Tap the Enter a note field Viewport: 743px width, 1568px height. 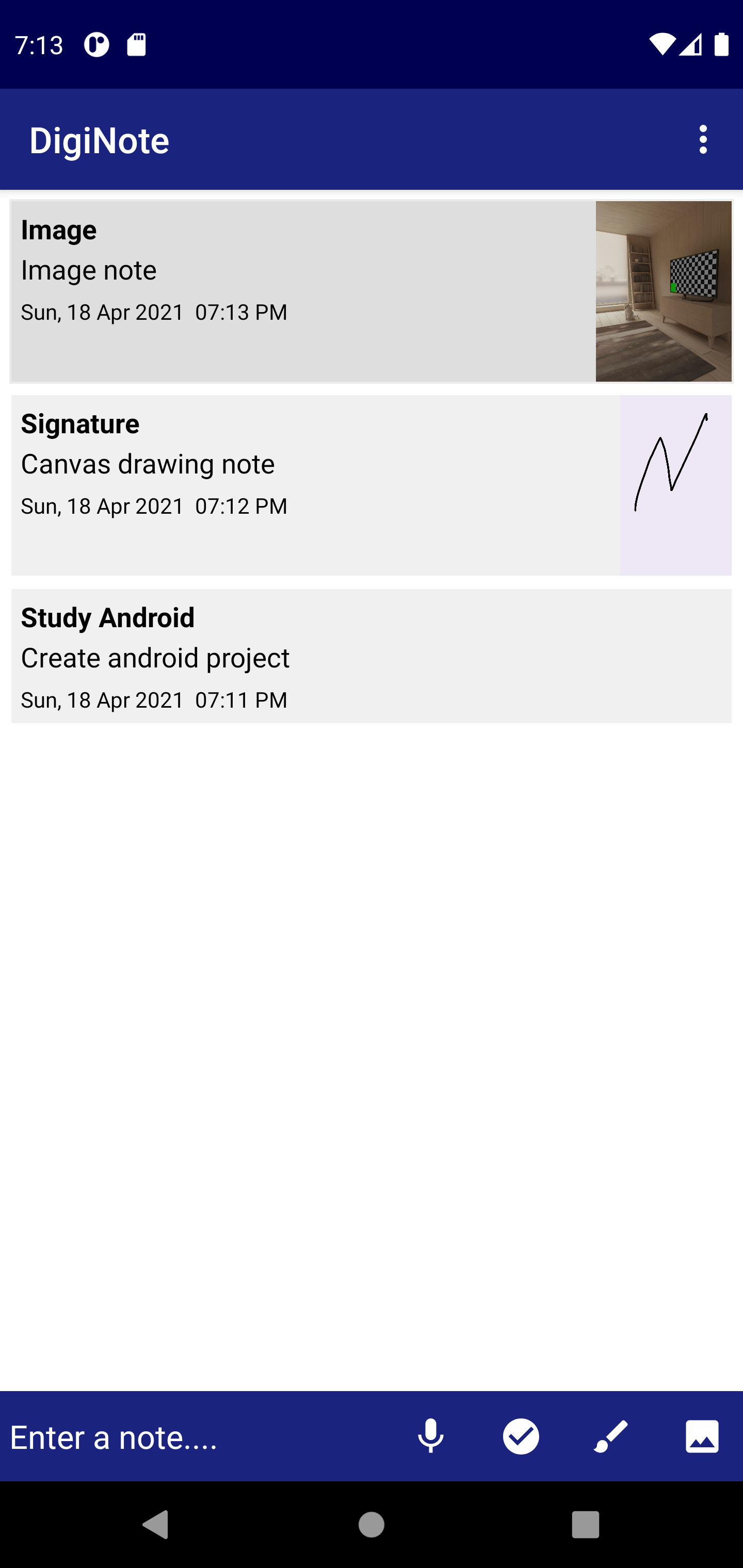(195, 1436)
